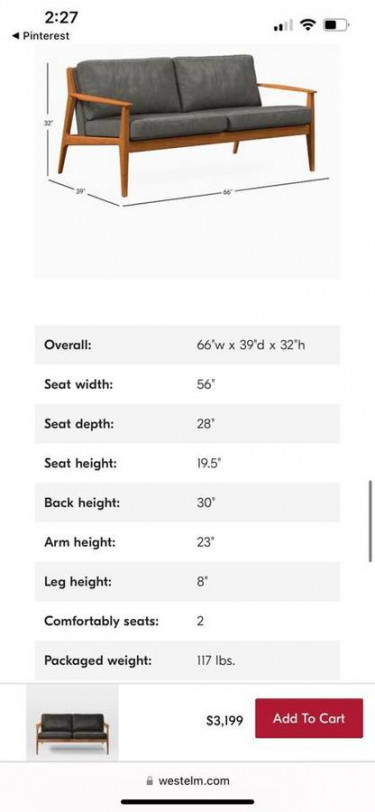Add the sofa to cart
The image size is (375, 812).
click(309, 718)
